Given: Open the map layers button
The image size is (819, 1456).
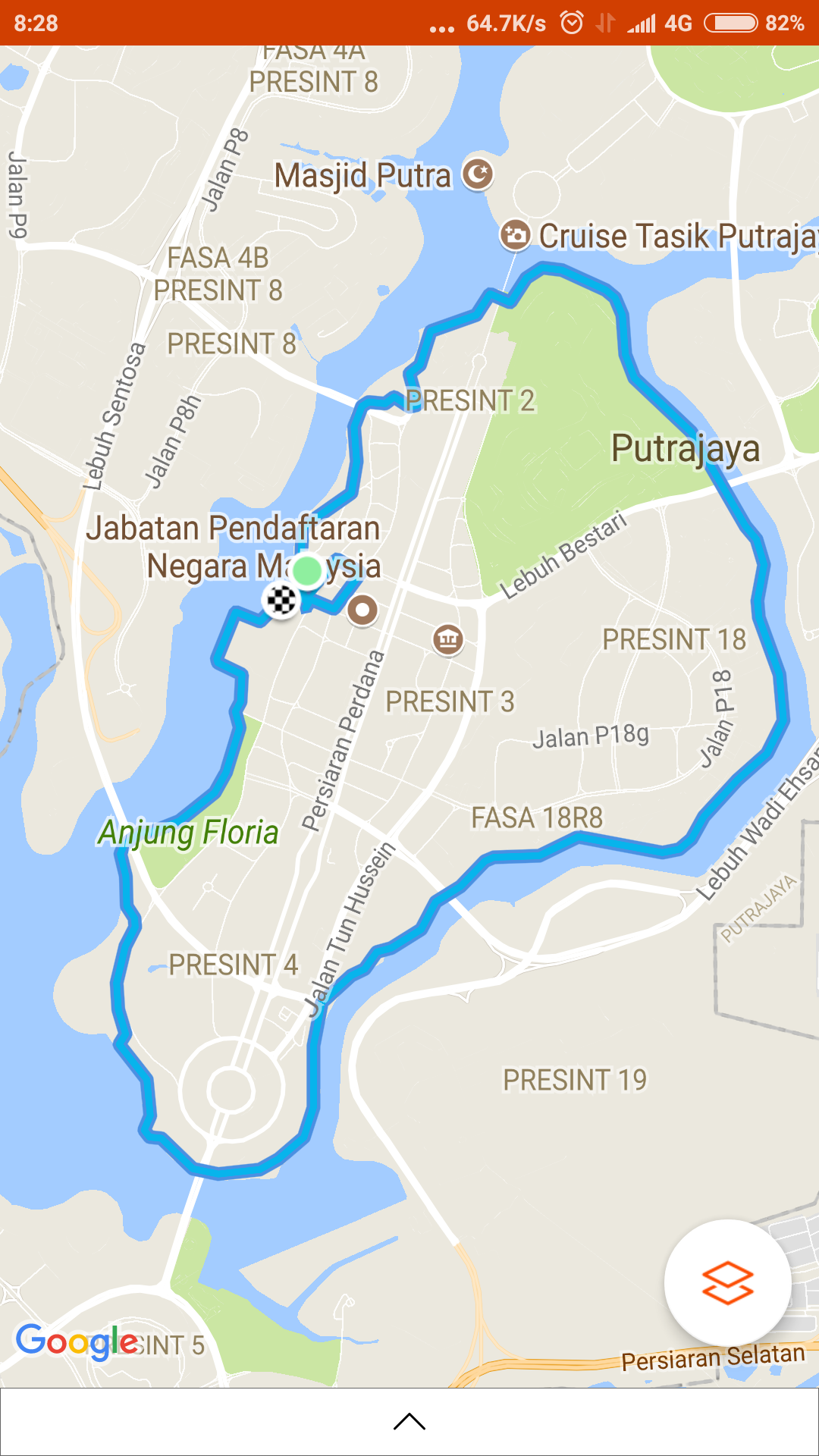Looking at the screenshot, I should click(x=727, y=1283).
